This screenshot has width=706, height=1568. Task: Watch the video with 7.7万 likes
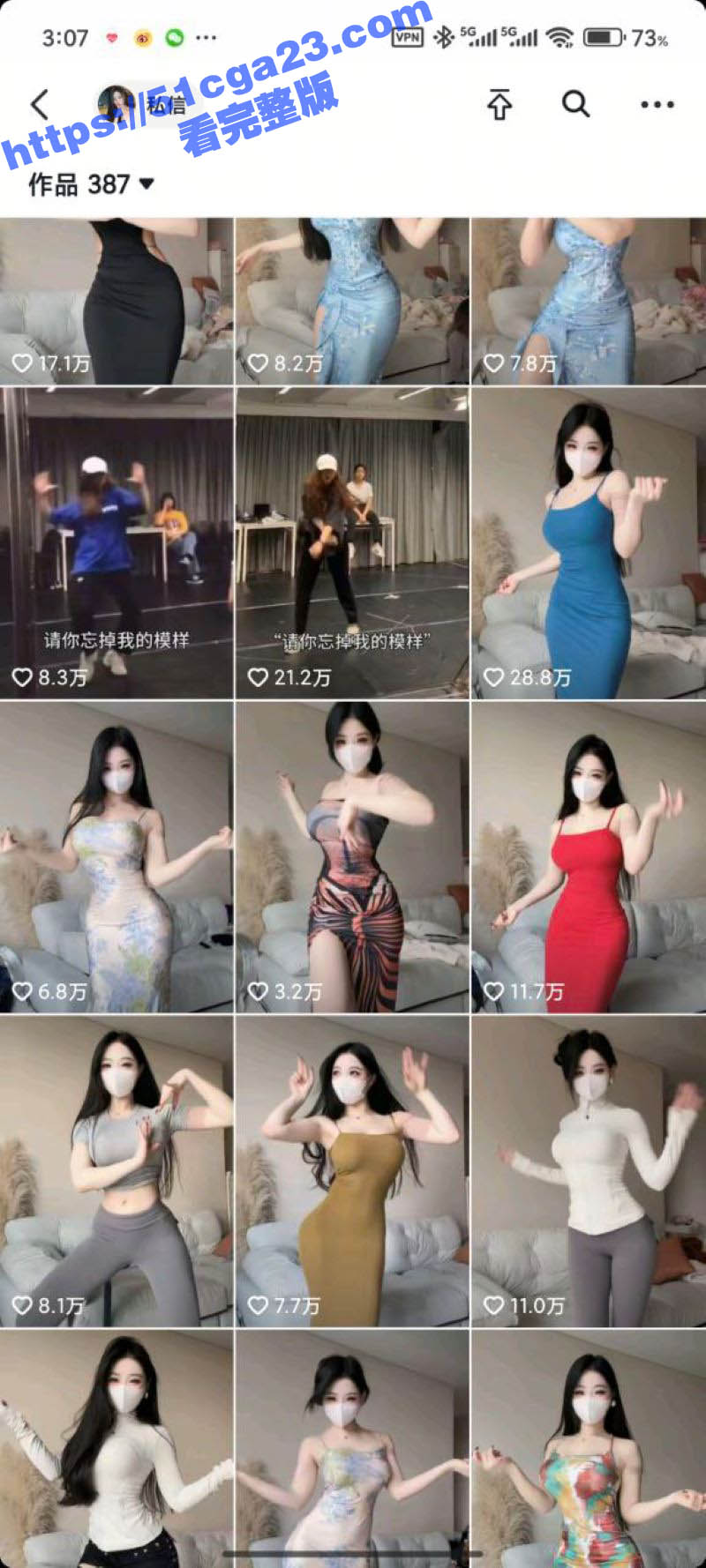click(352, 1171)
